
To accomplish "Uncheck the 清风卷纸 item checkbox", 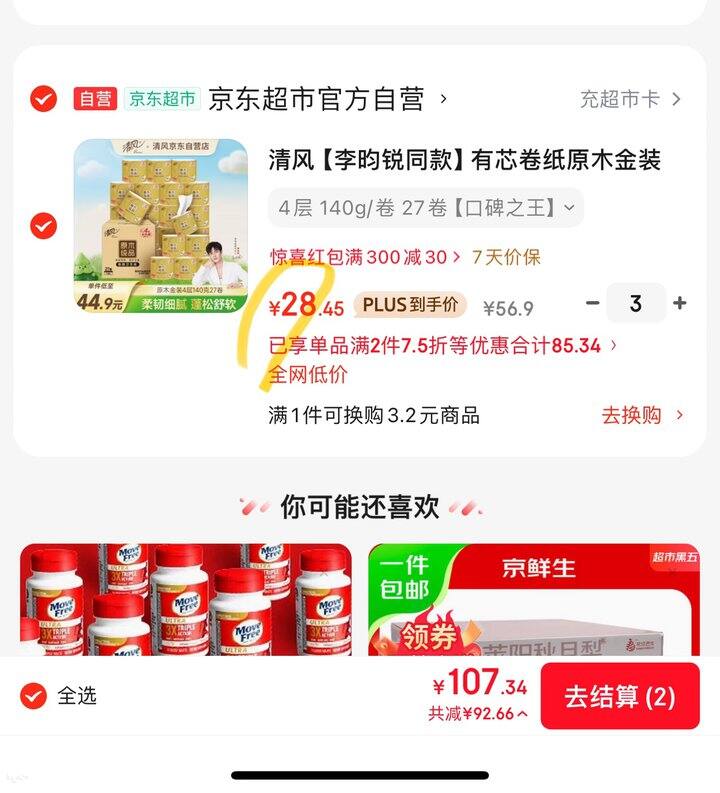I will 41,227.
